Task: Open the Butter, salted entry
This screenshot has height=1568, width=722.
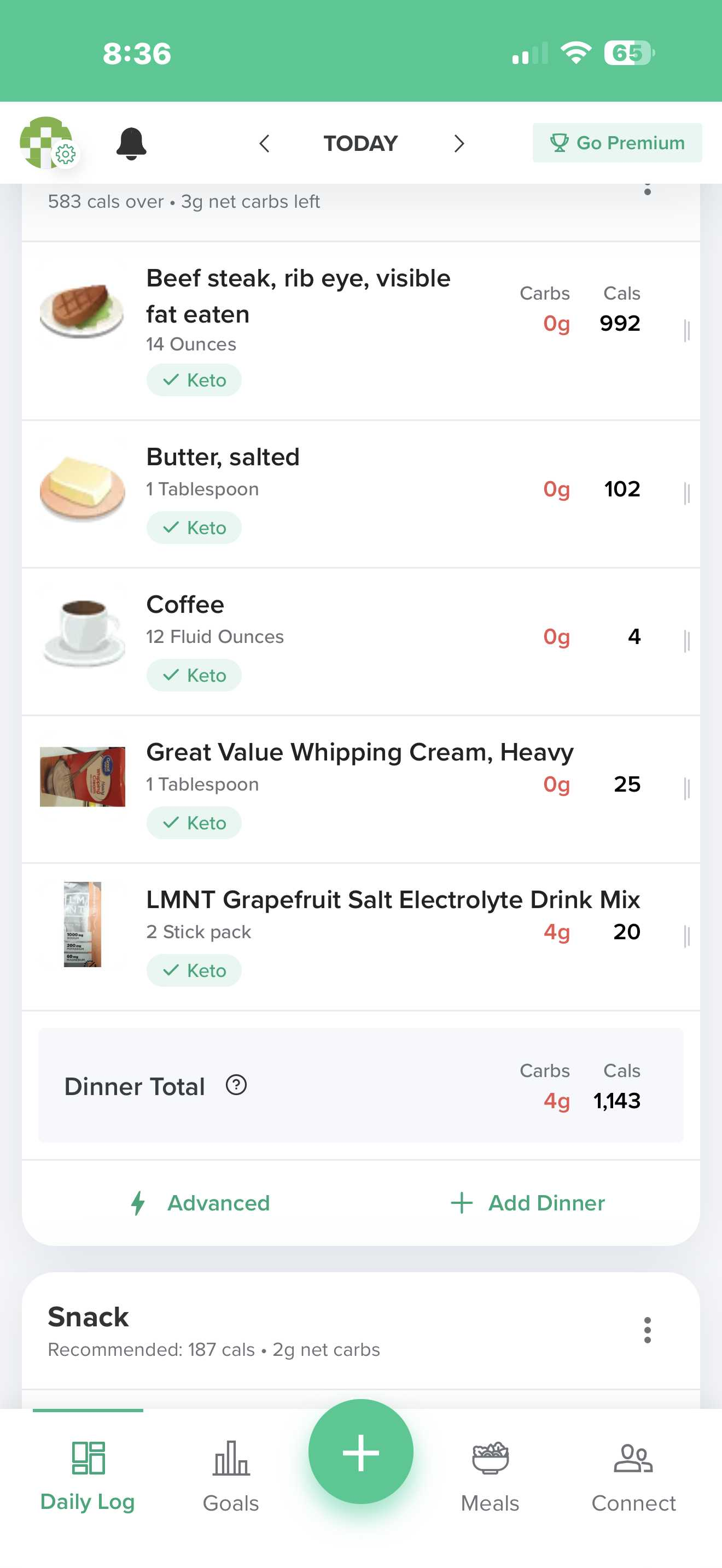Action: (223, 457)
